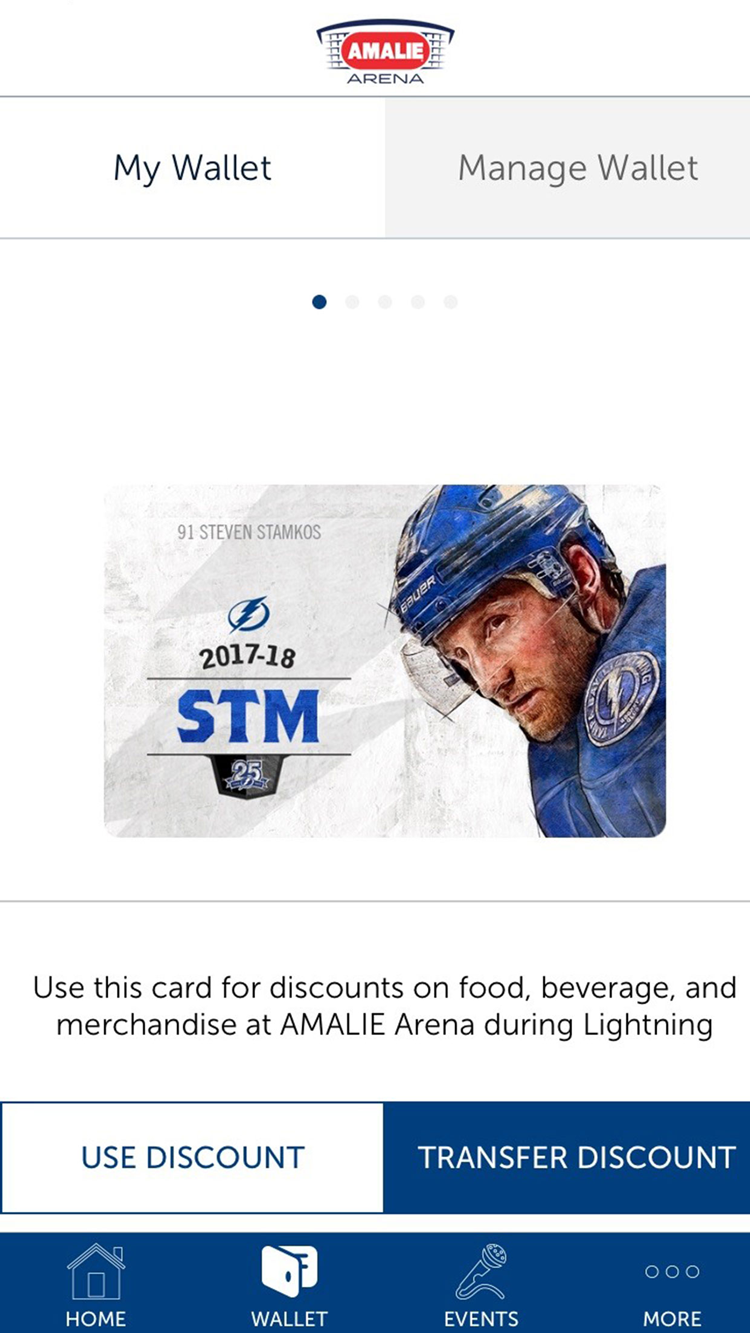This screenshot has height=1333, width=750.
Task: Select the Transfer Discount button
Action: tap(567, 1157)
